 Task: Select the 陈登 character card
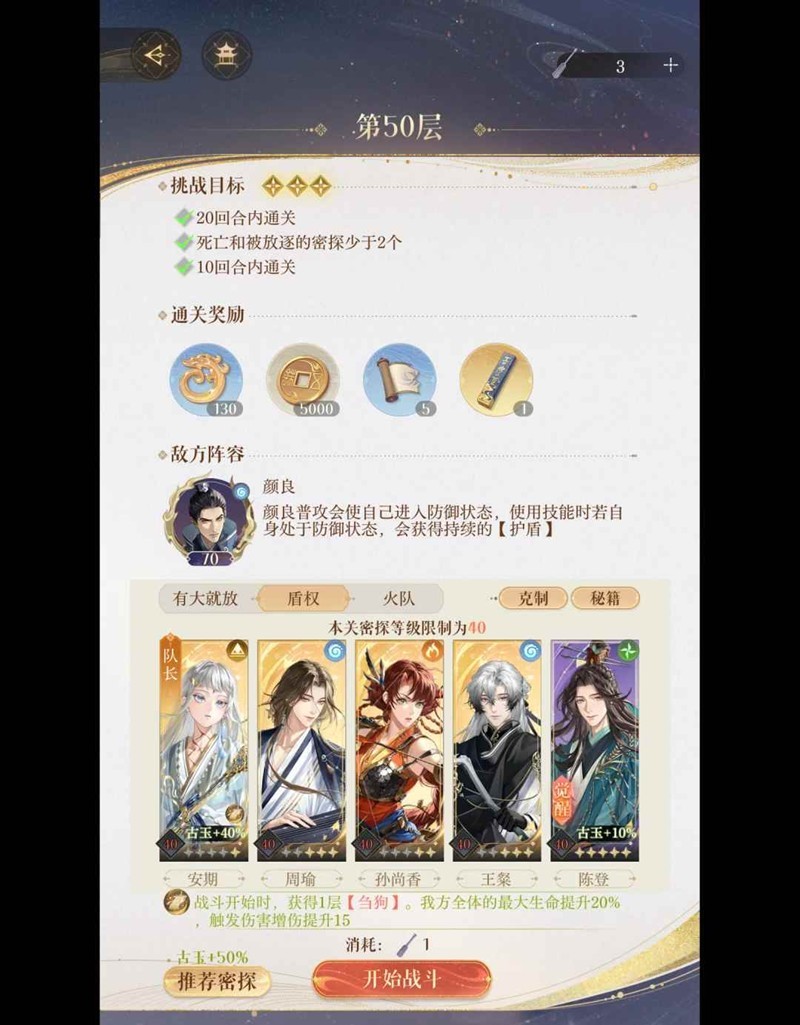(x=595, y=750)
